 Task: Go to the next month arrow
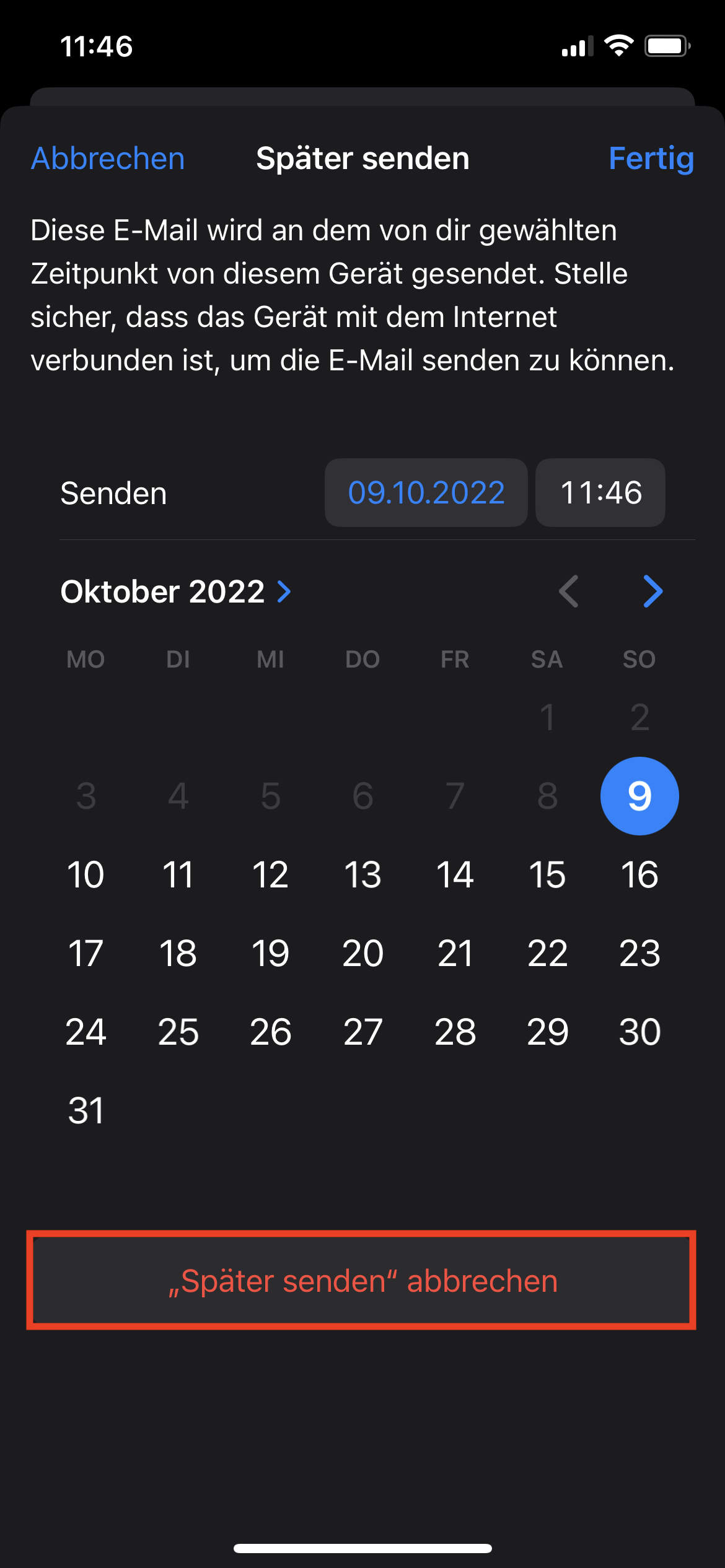[x=653, y=591]
